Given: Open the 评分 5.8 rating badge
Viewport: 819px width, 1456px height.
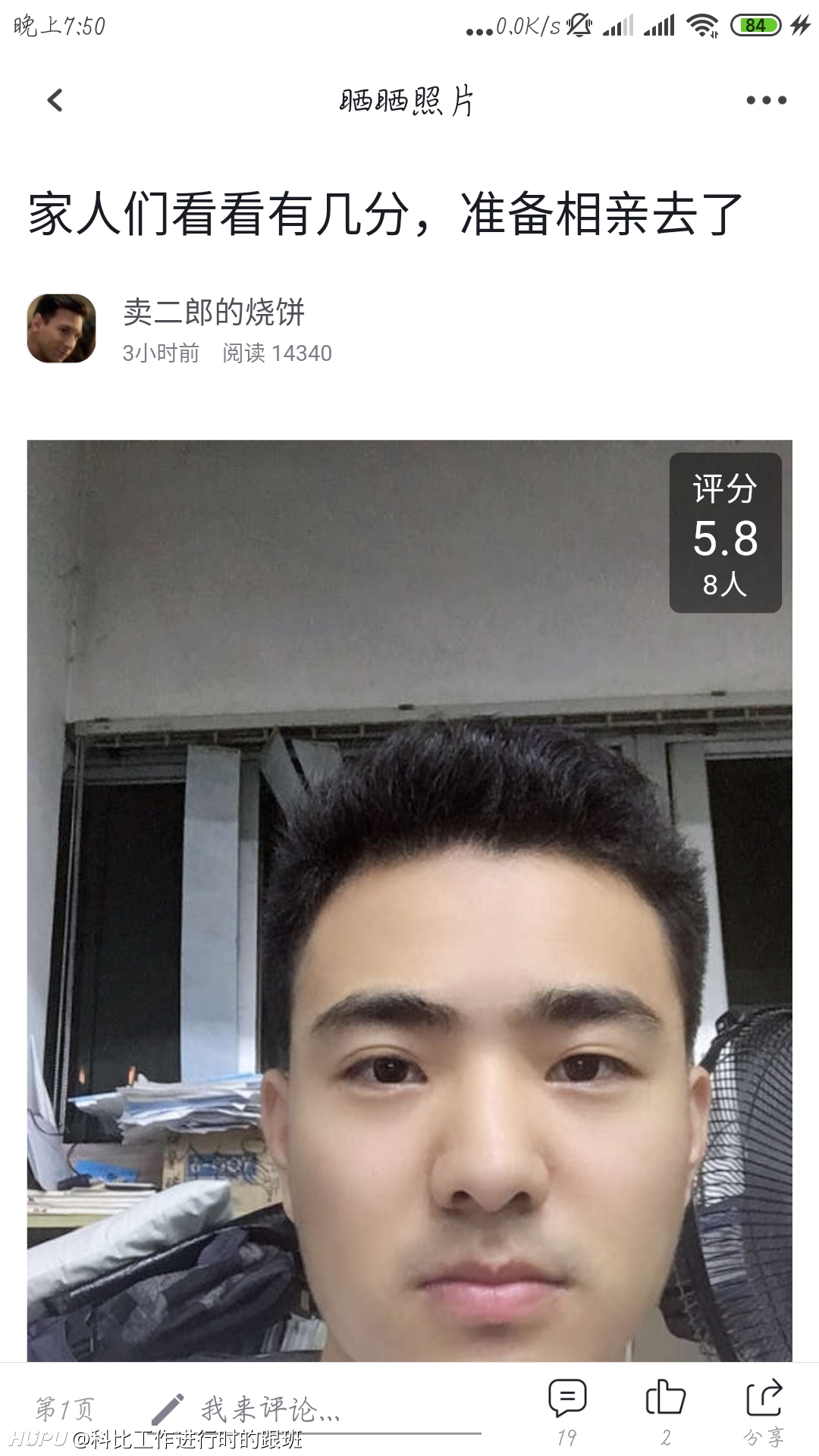Looking at the screenshot, I should pyautogui.click(x=726, y=532).
